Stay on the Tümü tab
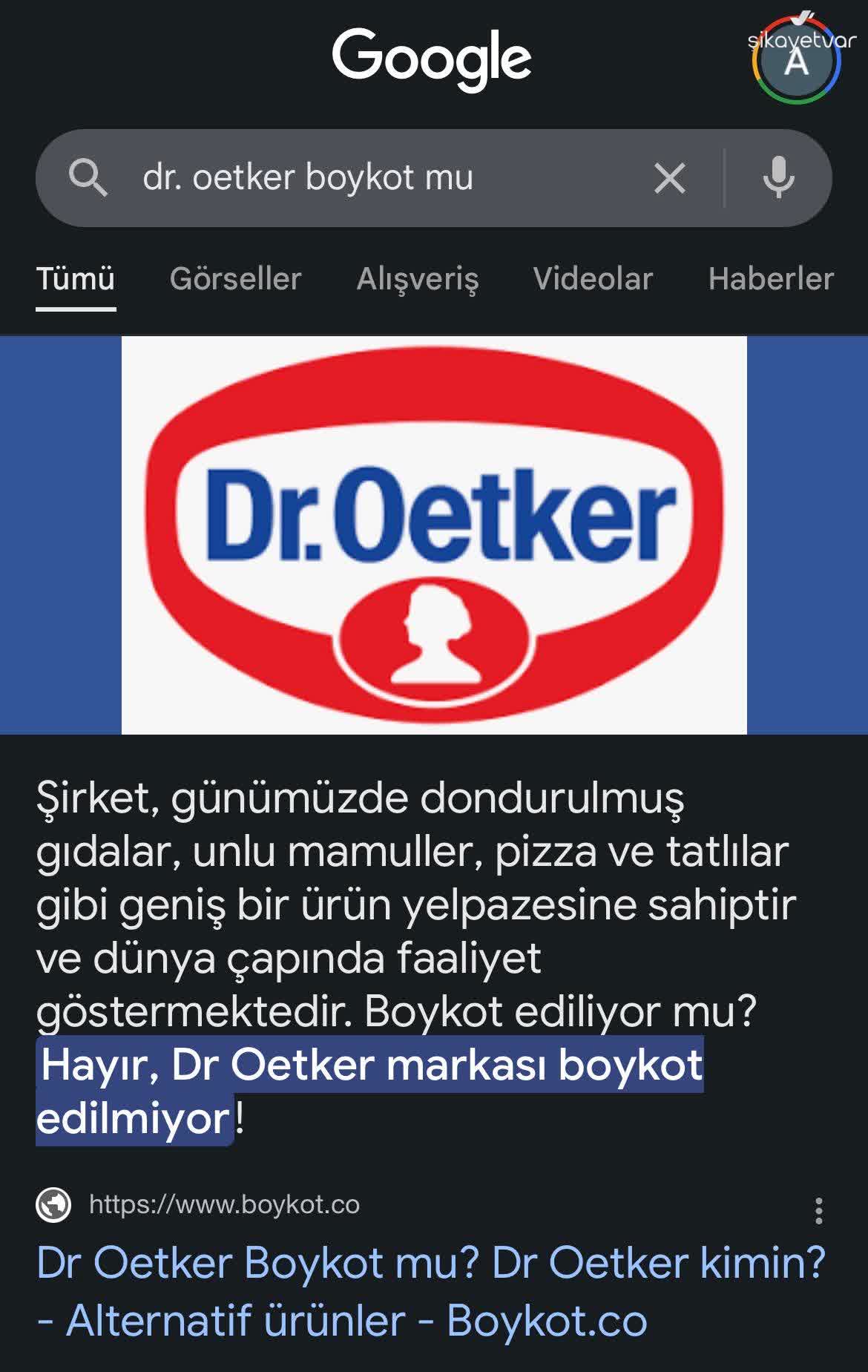Image resolution: width=868 pixels, height=1372 pixels. click(x=76, y=279)
